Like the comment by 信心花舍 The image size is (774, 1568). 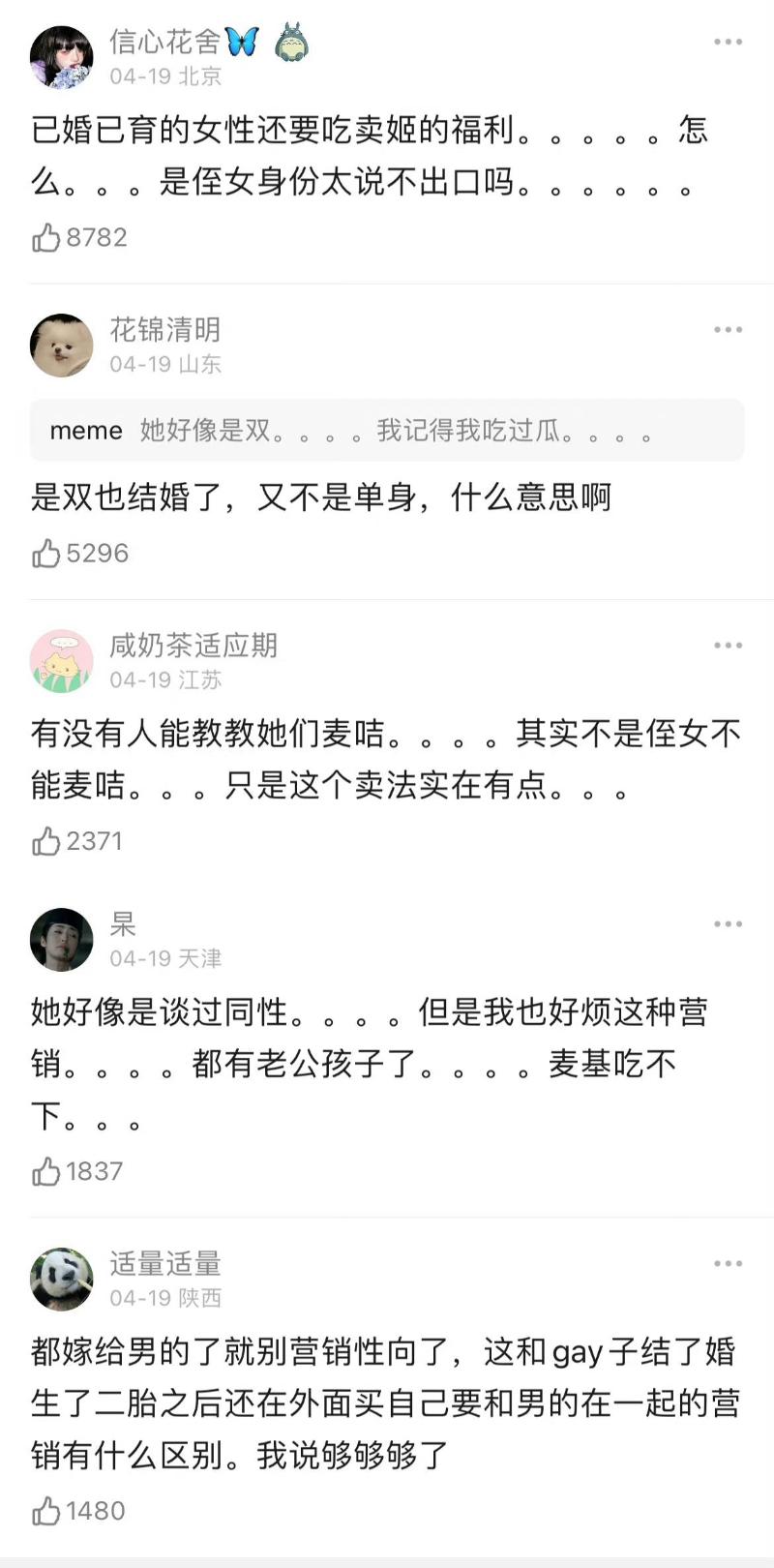(x=45, y=237)
